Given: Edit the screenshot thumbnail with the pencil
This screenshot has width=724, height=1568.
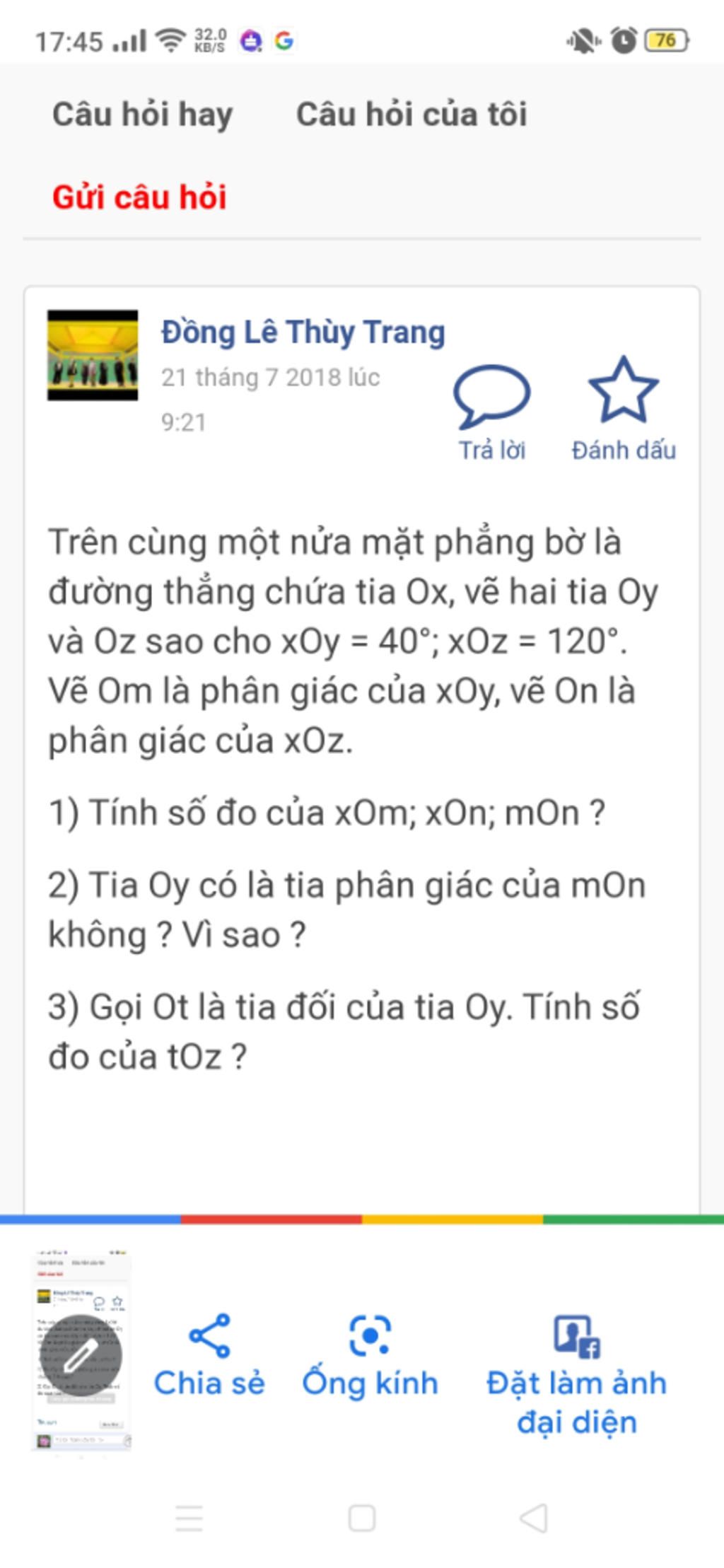Looking at the screenshot, I should coord(81,1355).
